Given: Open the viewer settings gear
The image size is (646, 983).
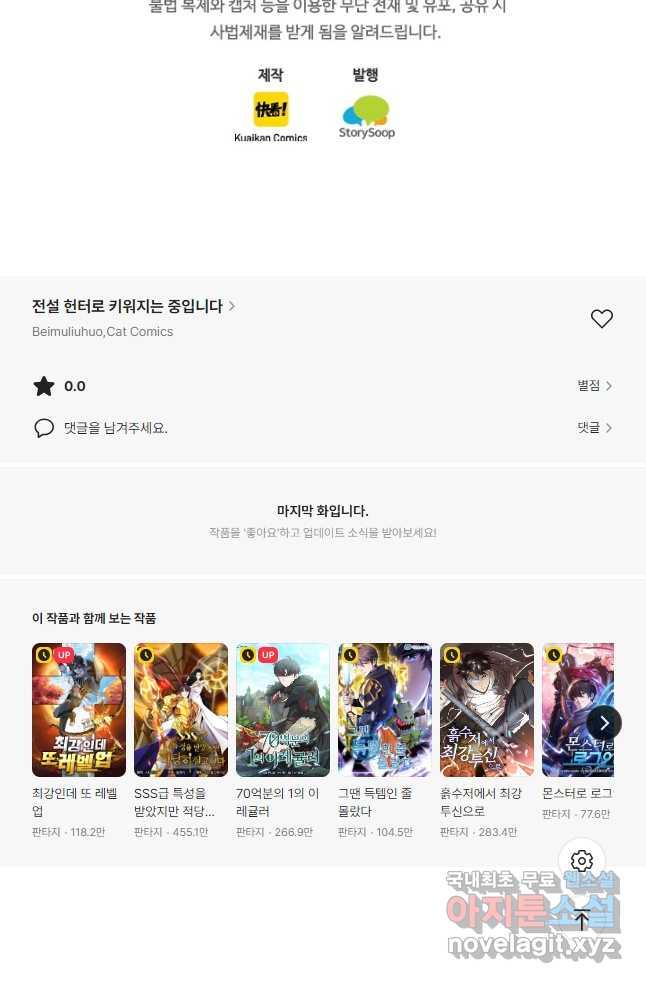Looking at the screenshot, I should (x=582, y=861).
